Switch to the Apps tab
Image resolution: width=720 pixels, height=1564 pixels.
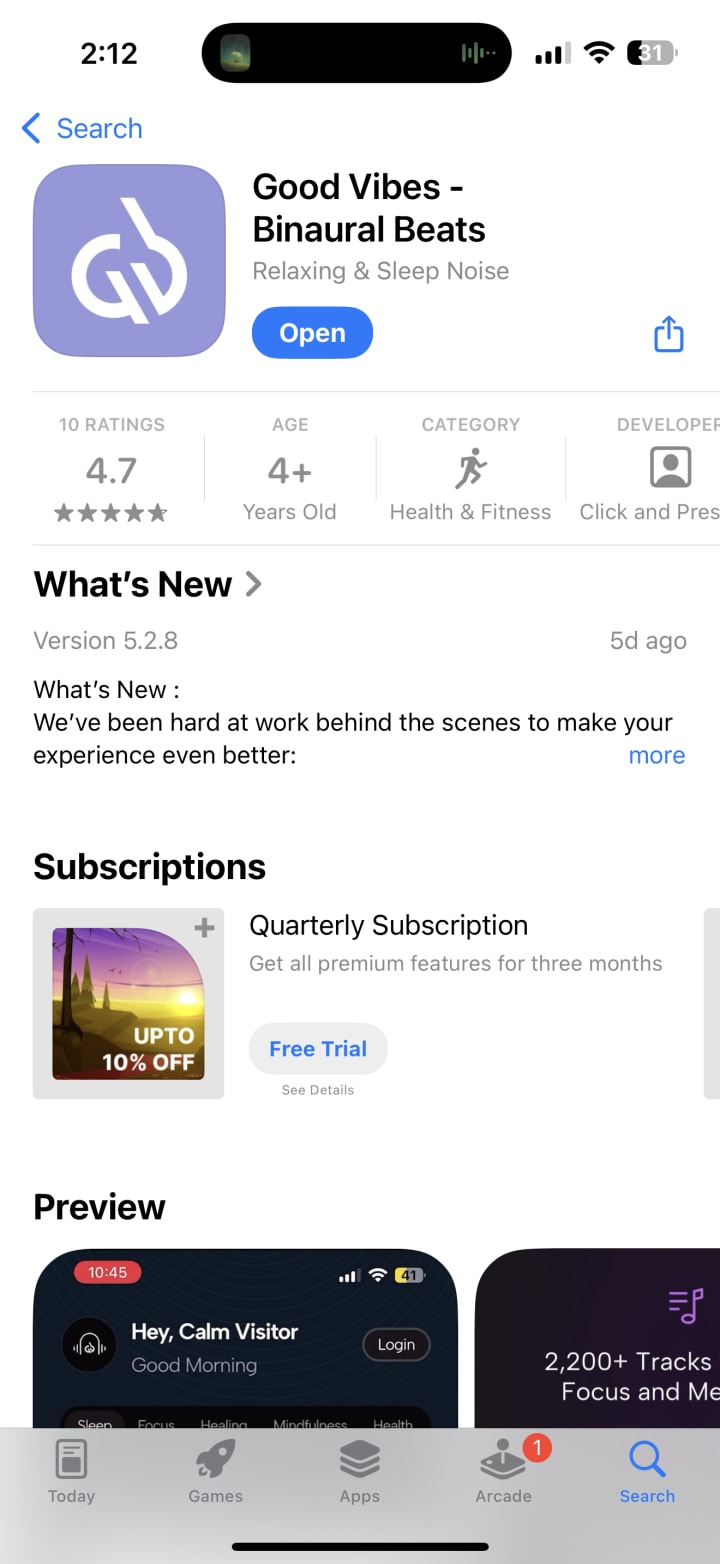(359, 1472)
